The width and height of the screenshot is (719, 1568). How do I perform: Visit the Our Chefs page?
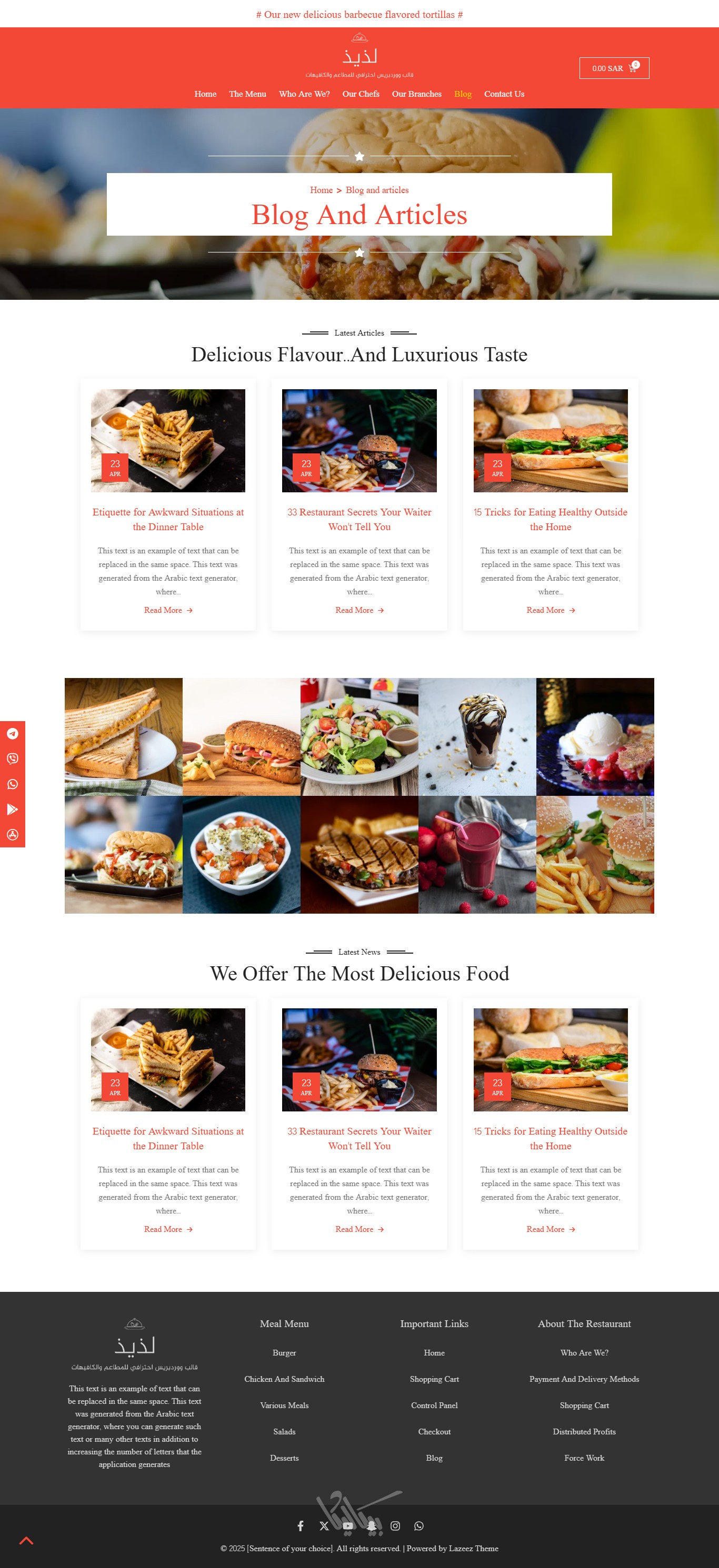click(361, 94)
